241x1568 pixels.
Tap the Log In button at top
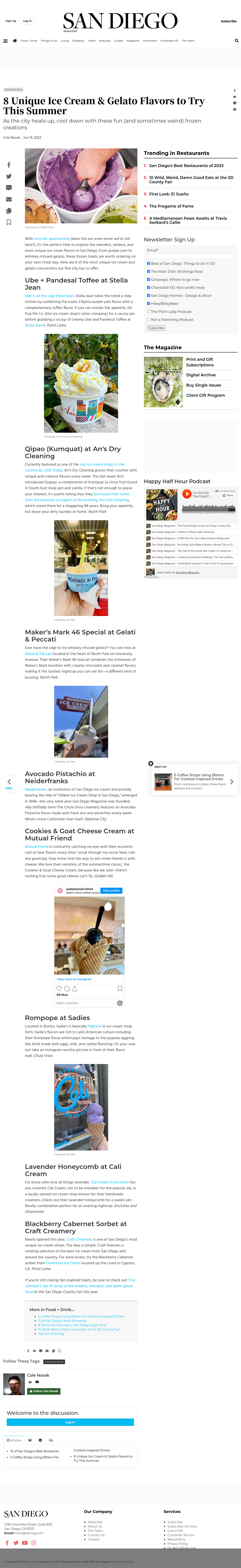[27, 21]
